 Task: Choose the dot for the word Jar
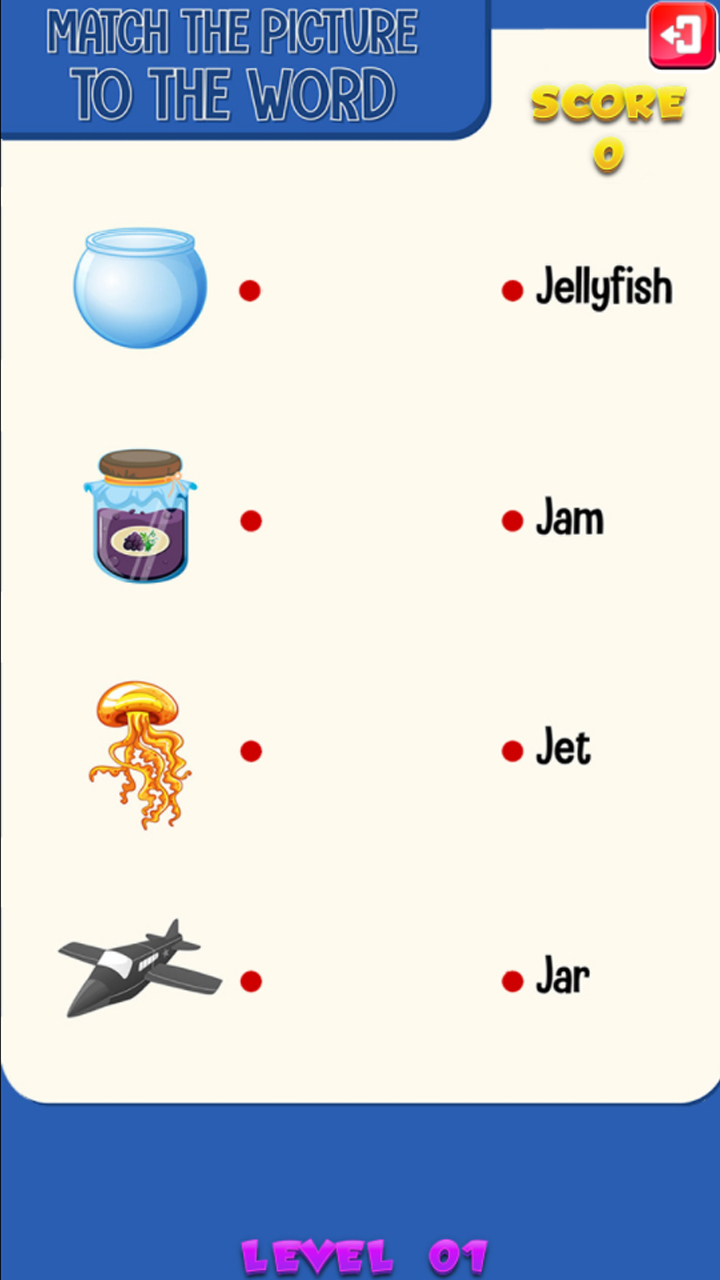click(x=513, y=981)
